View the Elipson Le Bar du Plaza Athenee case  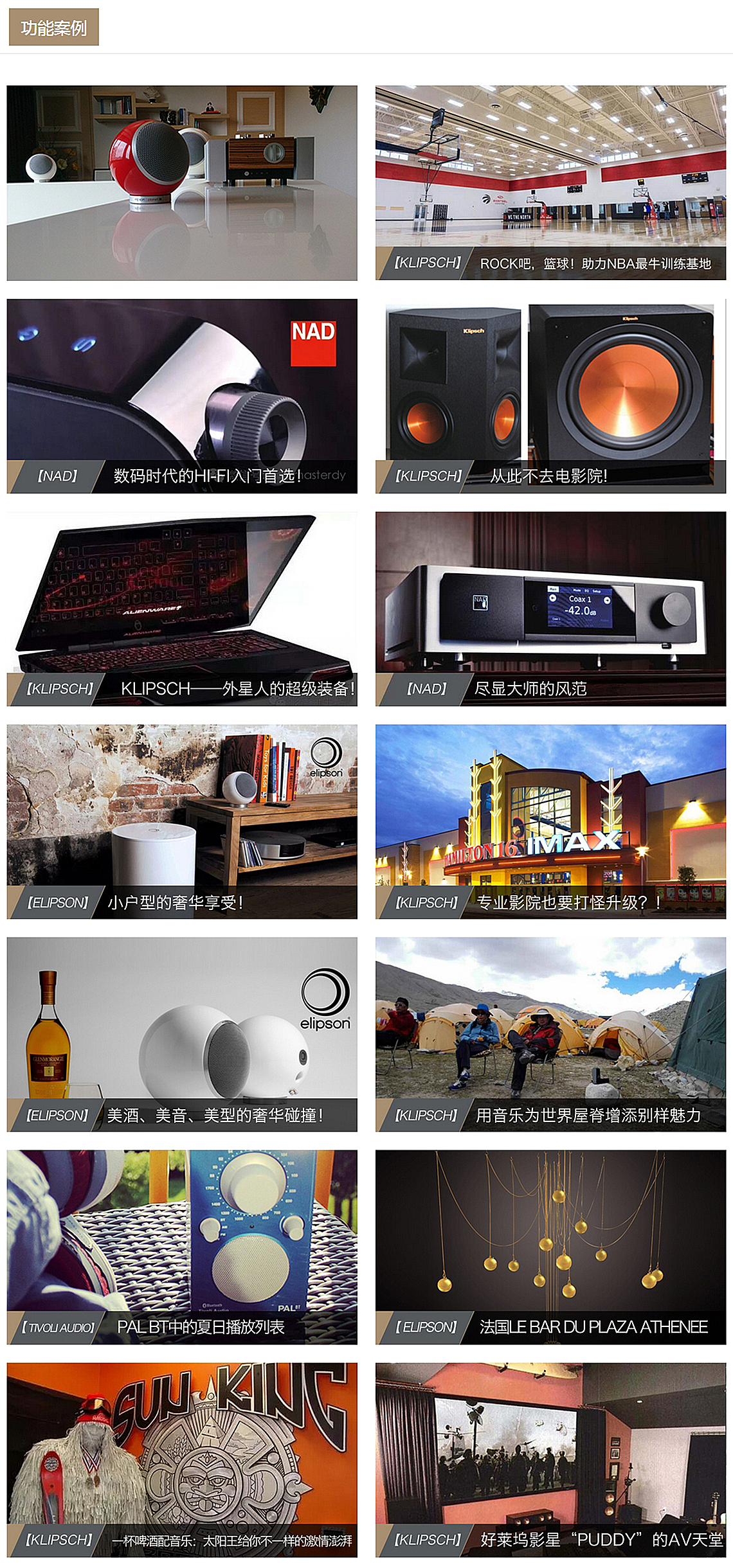point(550,1247)
